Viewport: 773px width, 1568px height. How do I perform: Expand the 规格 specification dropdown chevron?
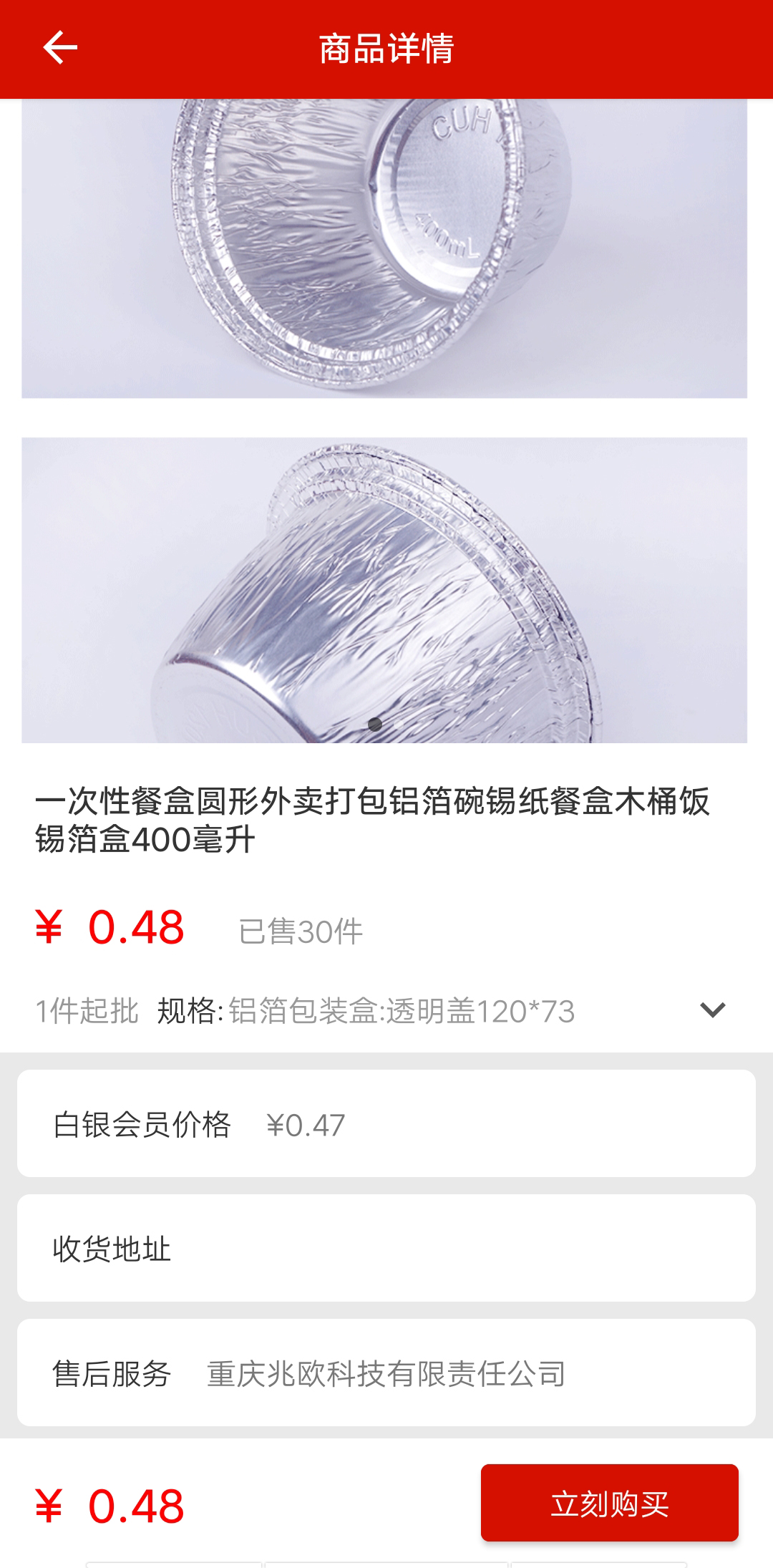tap(712, 1010)
